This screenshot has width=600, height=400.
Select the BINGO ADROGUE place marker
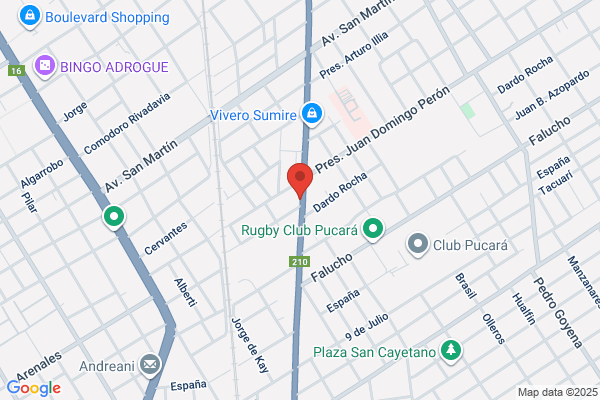tap(45, 66)
